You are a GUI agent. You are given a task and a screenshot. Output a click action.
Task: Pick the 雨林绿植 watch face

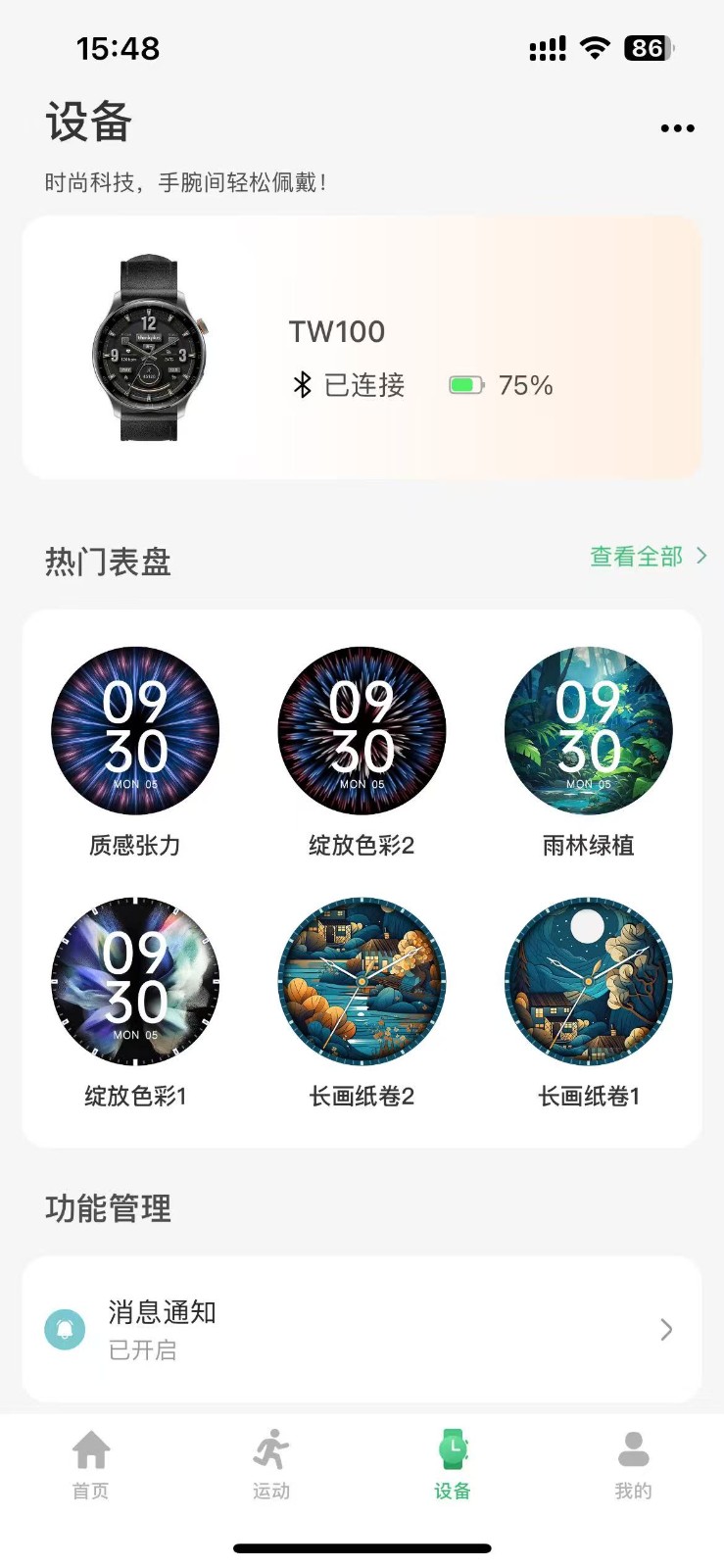click(x=588, y=731)
